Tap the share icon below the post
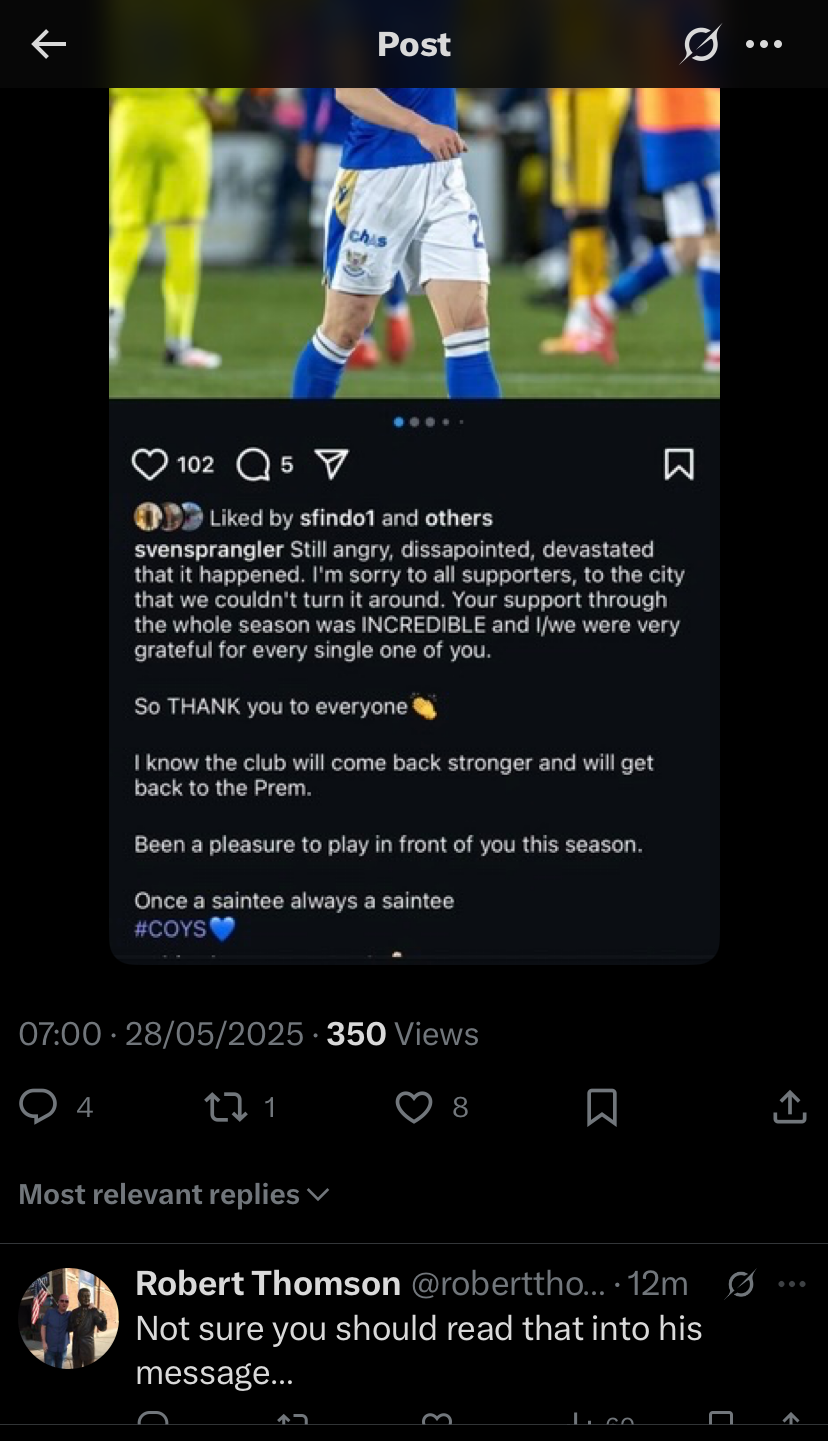The height and width of the screenshot is (1441, 828). pyautogui.click(x=789, y=1107)
